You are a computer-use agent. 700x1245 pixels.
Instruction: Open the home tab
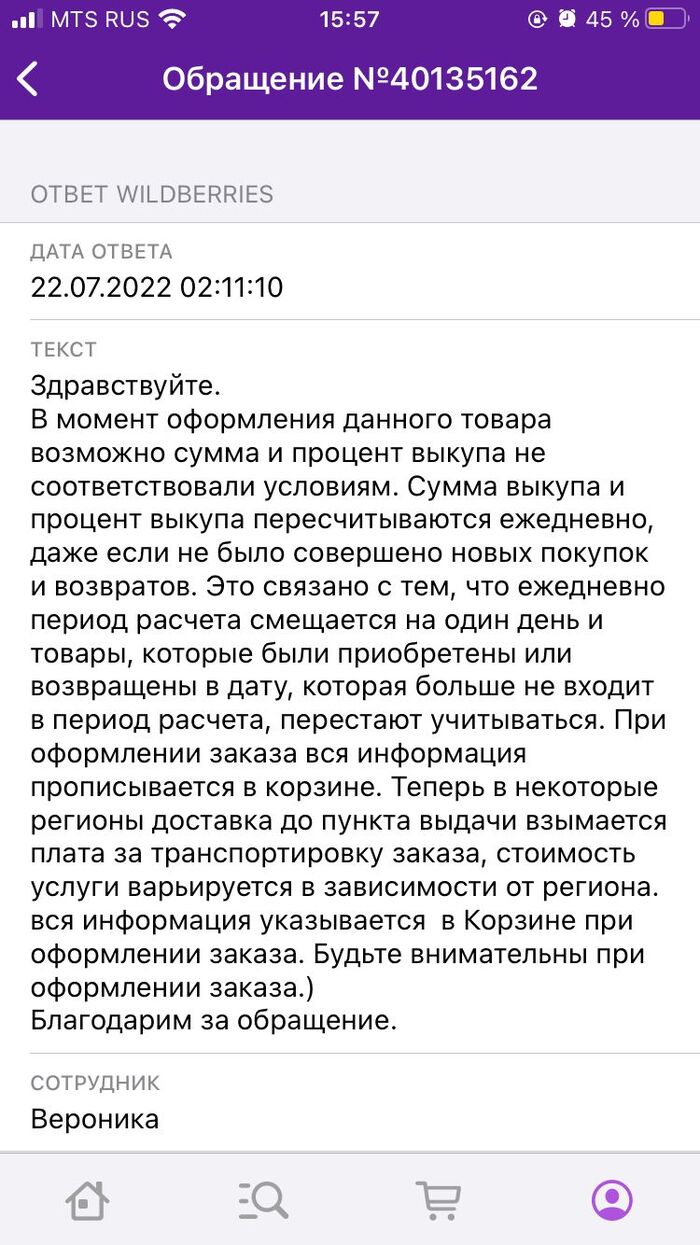click(87, 1199)
